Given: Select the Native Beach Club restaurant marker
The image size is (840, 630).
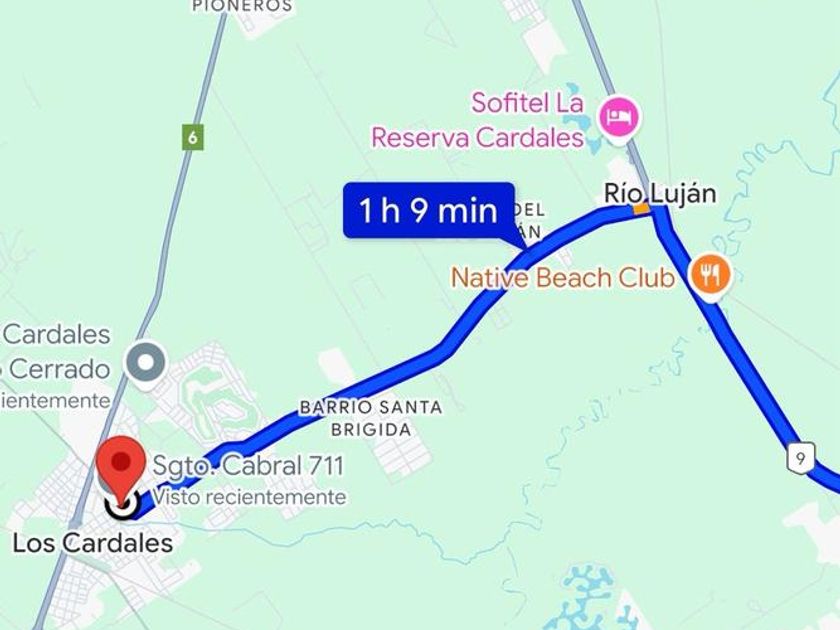Looking at the screenshot, I should (710, 274).
